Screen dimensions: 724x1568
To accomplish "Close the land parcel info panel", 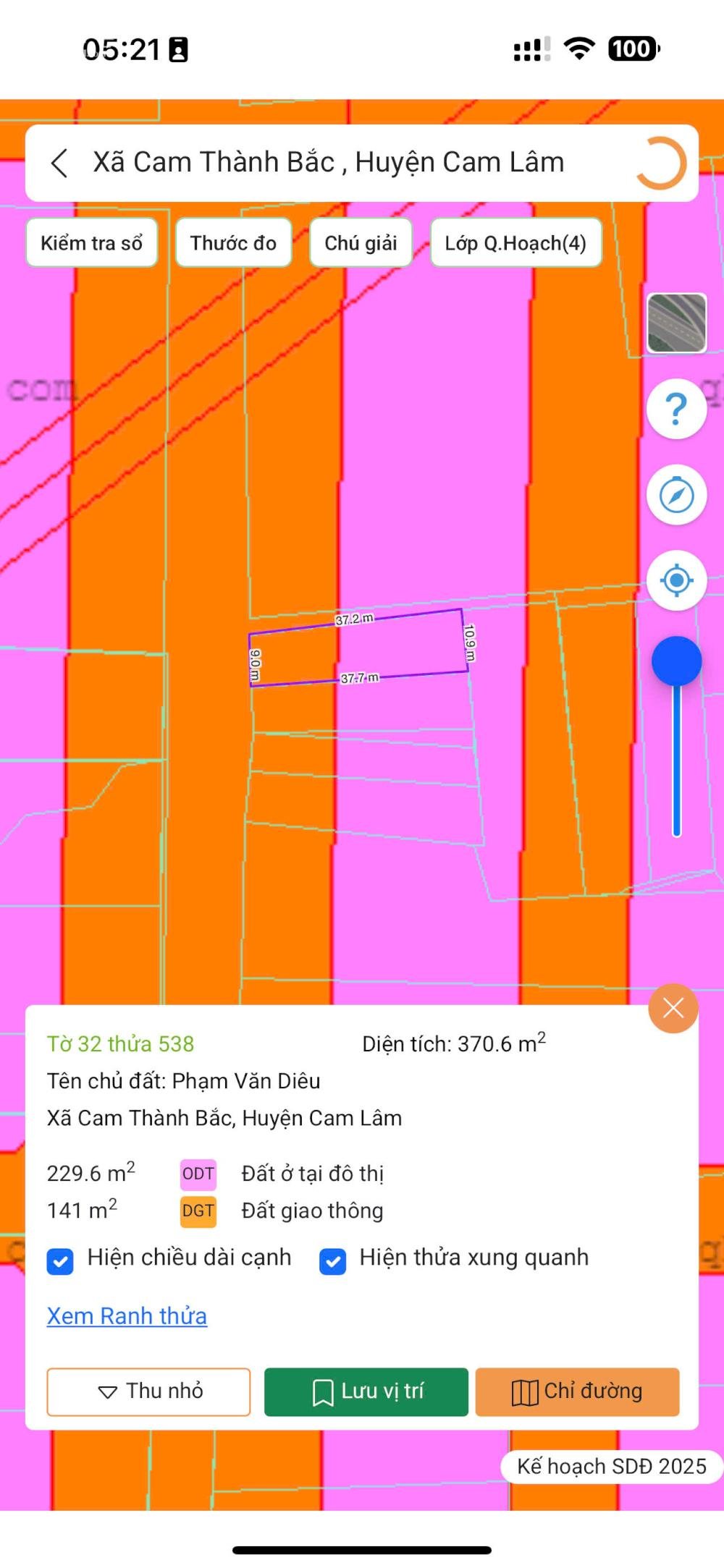I will 673,1008.
